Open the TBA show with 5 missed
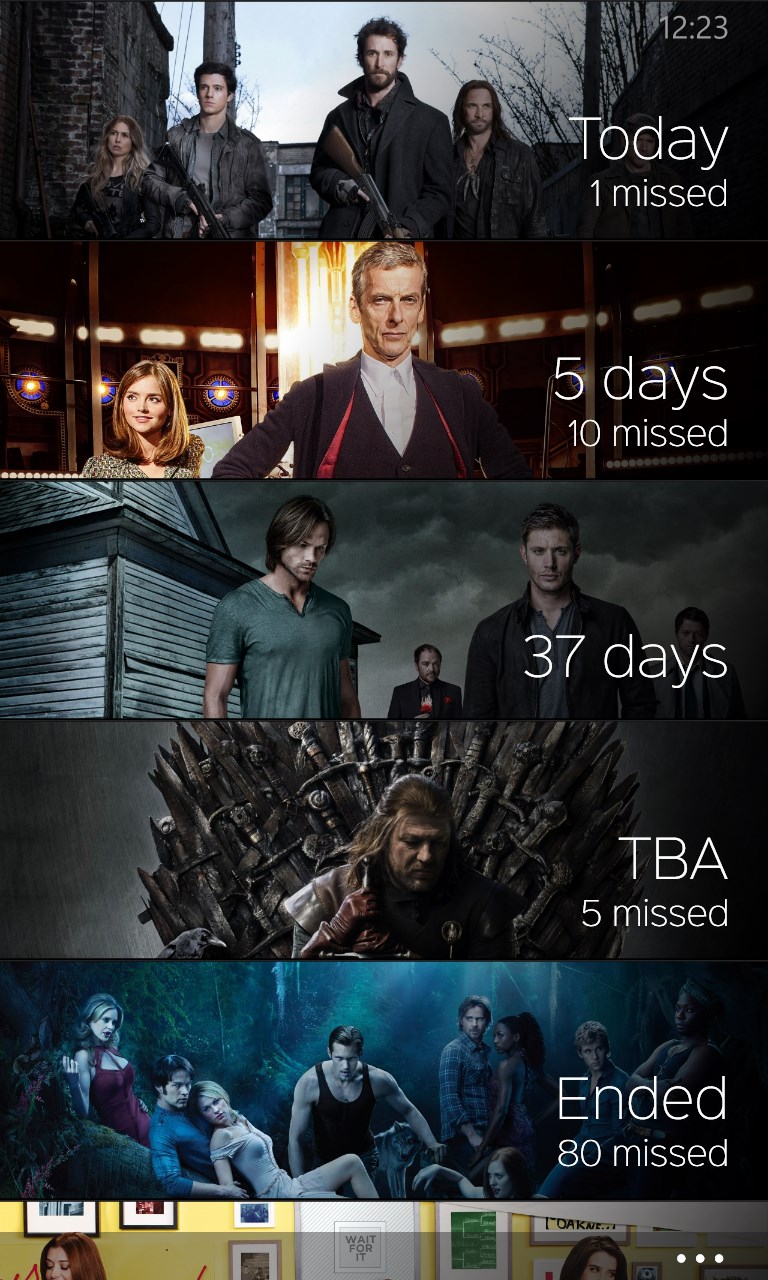This screenshot has height=1280, width=768. pos(384,840)
